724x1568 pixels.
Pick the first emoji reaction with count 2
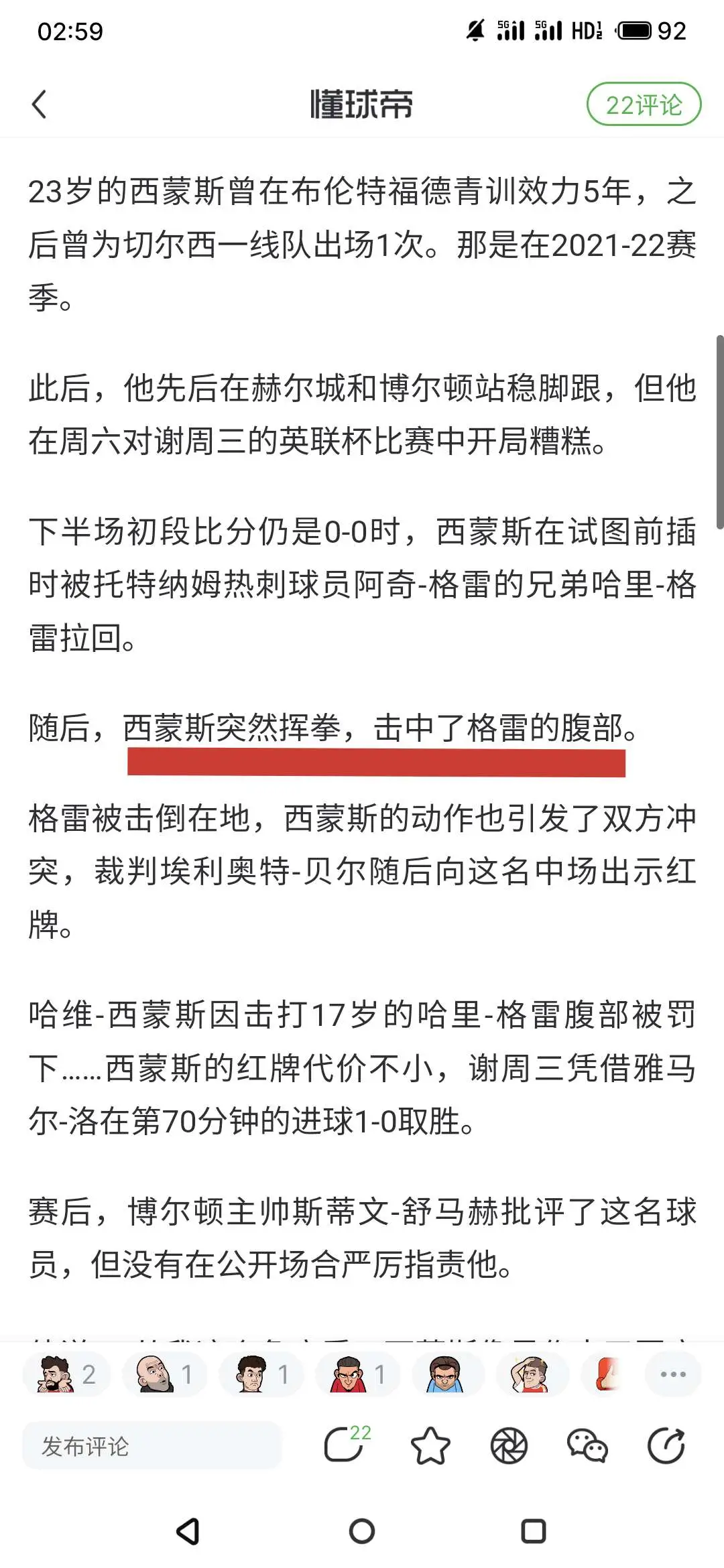(x=67, y=1374)
